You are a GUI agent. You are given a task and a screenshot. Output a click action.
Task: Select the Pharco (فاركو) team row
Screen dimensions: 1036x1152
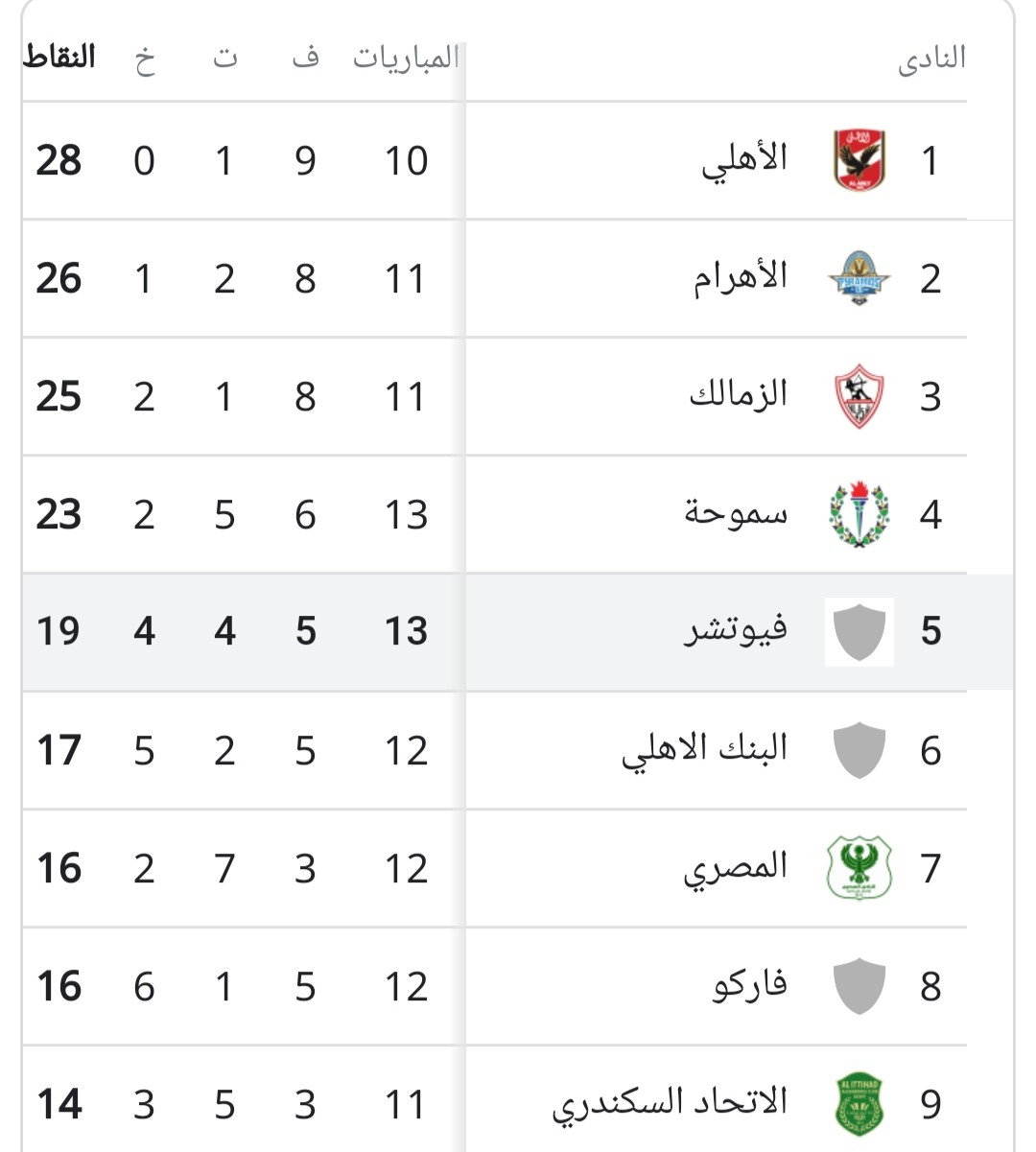pos(749,986)
